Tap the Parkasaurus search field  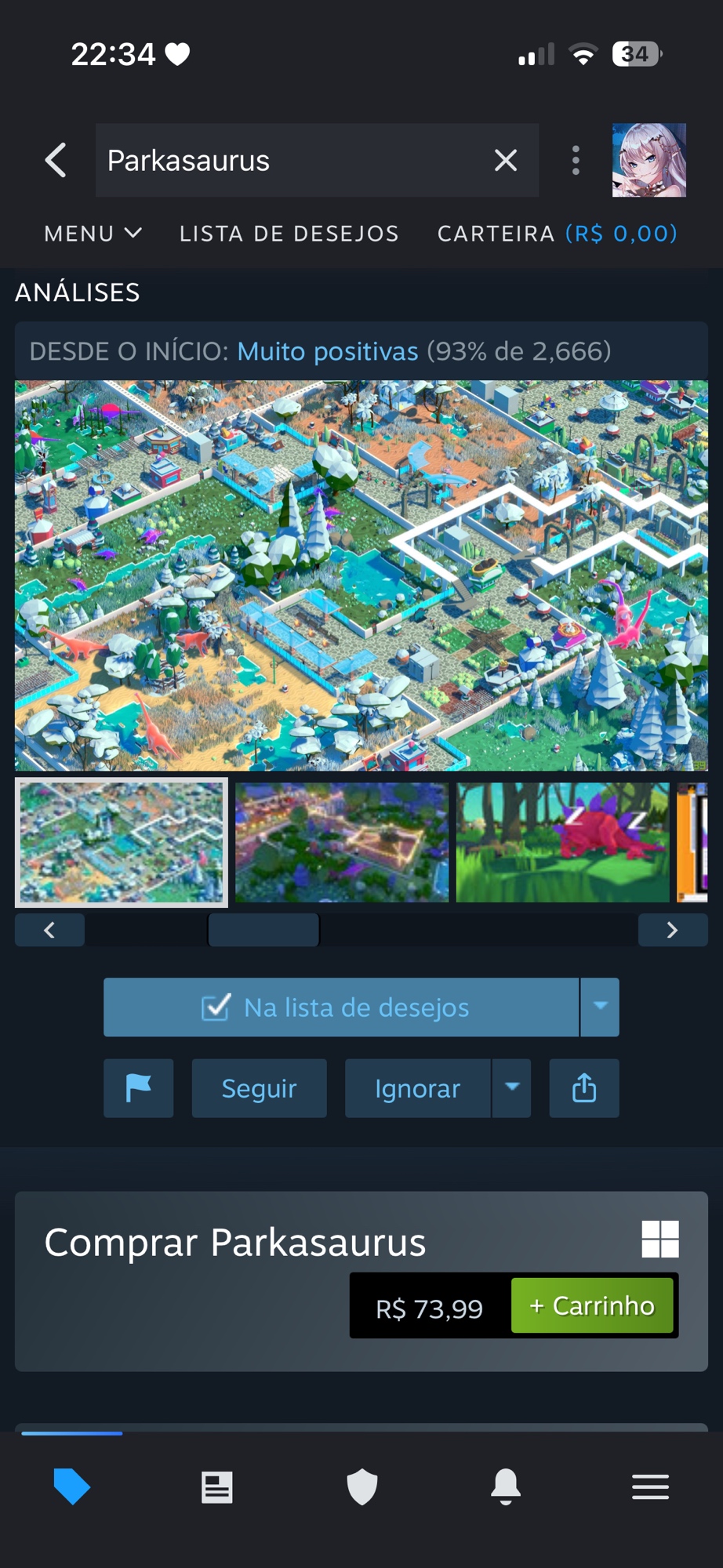290,161
